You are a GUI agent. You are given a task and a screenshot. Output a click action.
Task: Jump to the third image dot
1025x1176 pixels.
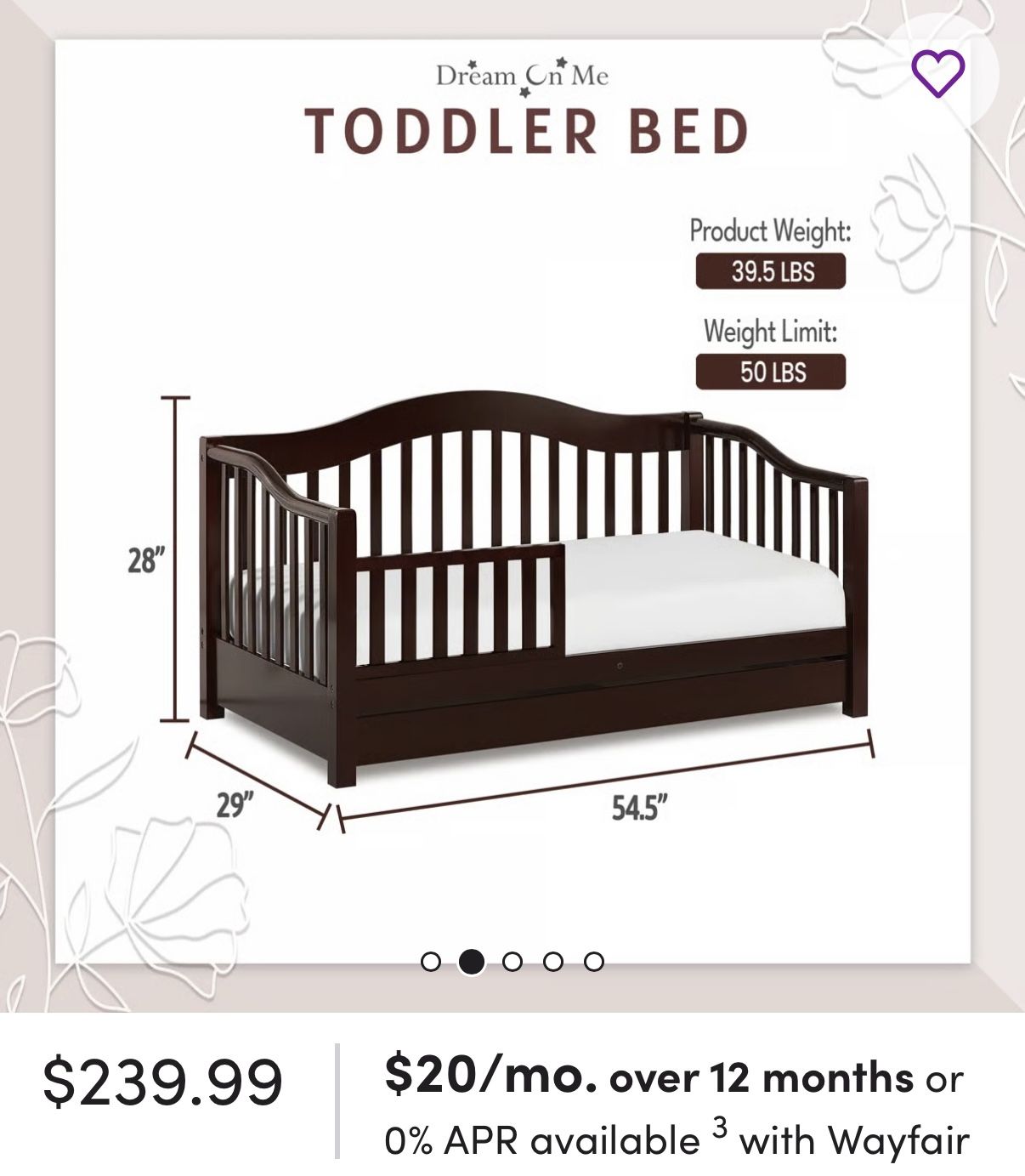click(512, 962)
